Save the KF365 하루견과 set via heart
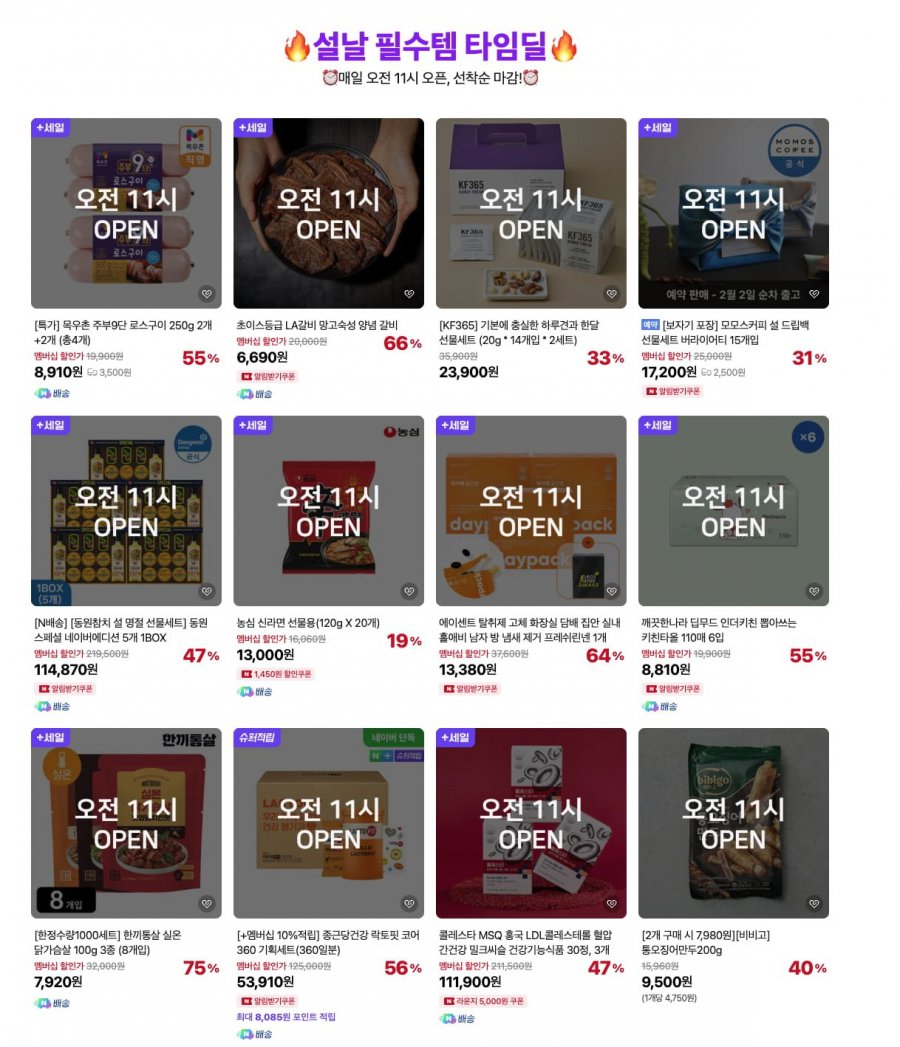The width and height of the screenshot is (900, 1047). tap(611, 294)
